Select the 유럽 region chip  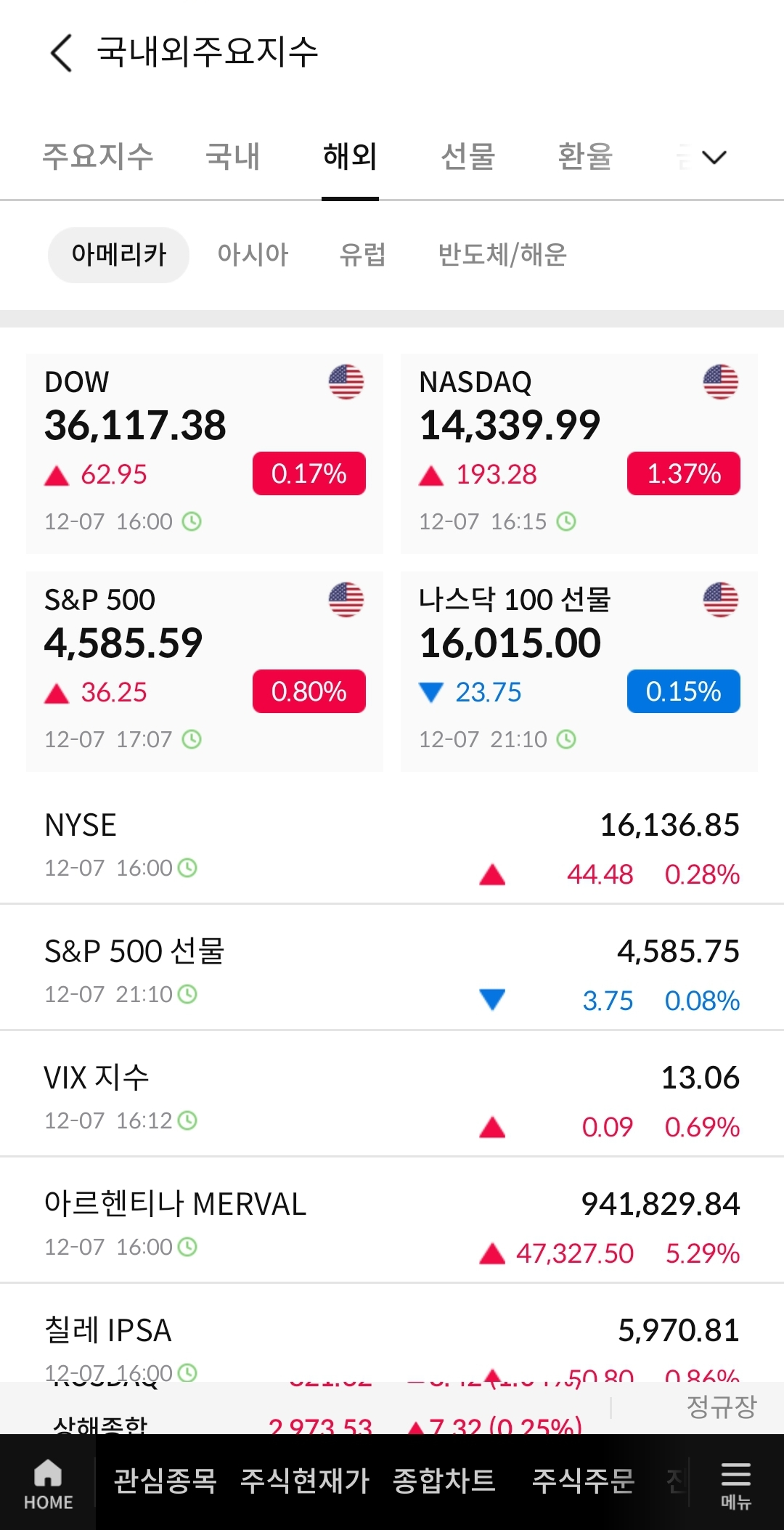362,255
